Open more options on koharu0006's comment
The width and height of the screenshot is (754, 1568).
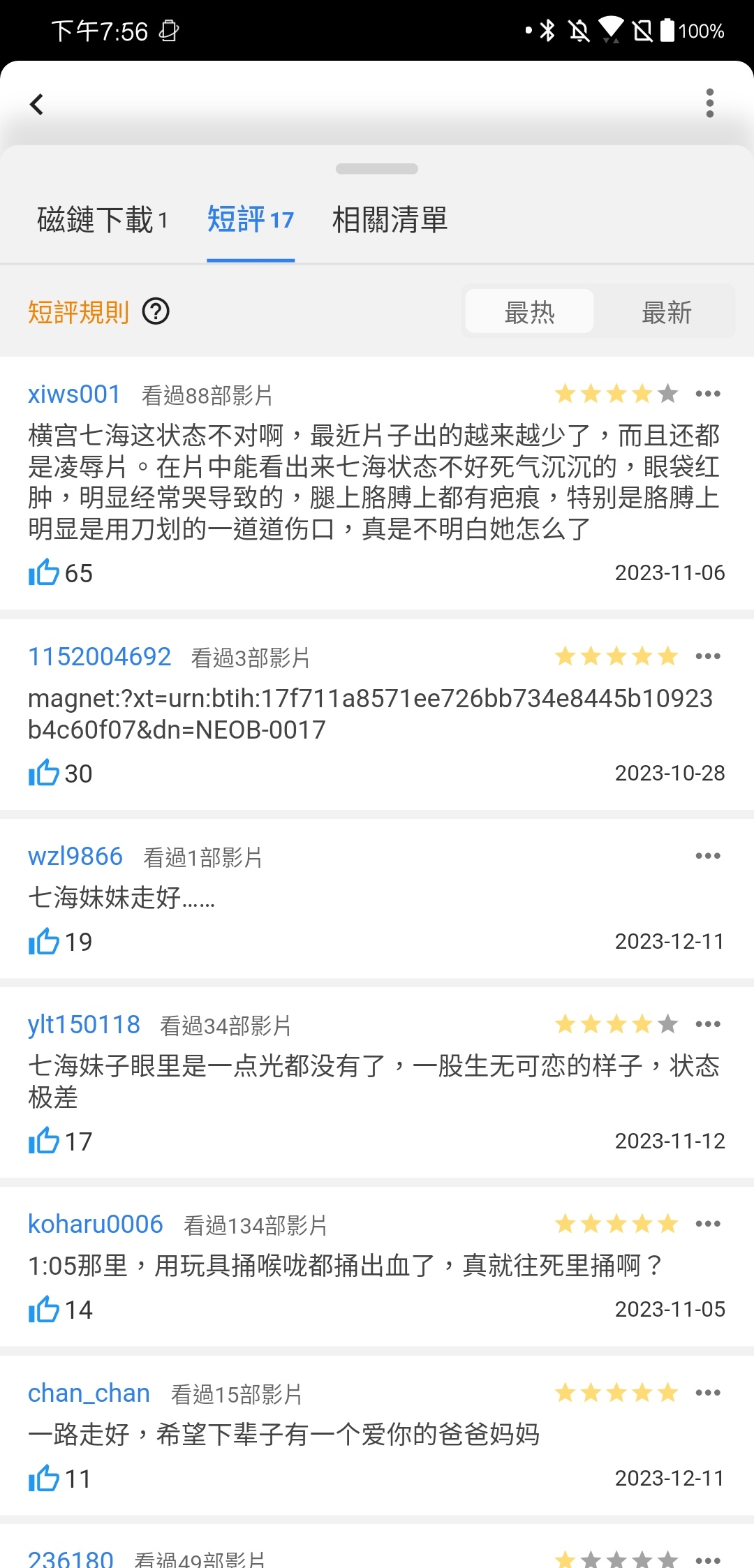(708, 1224)
